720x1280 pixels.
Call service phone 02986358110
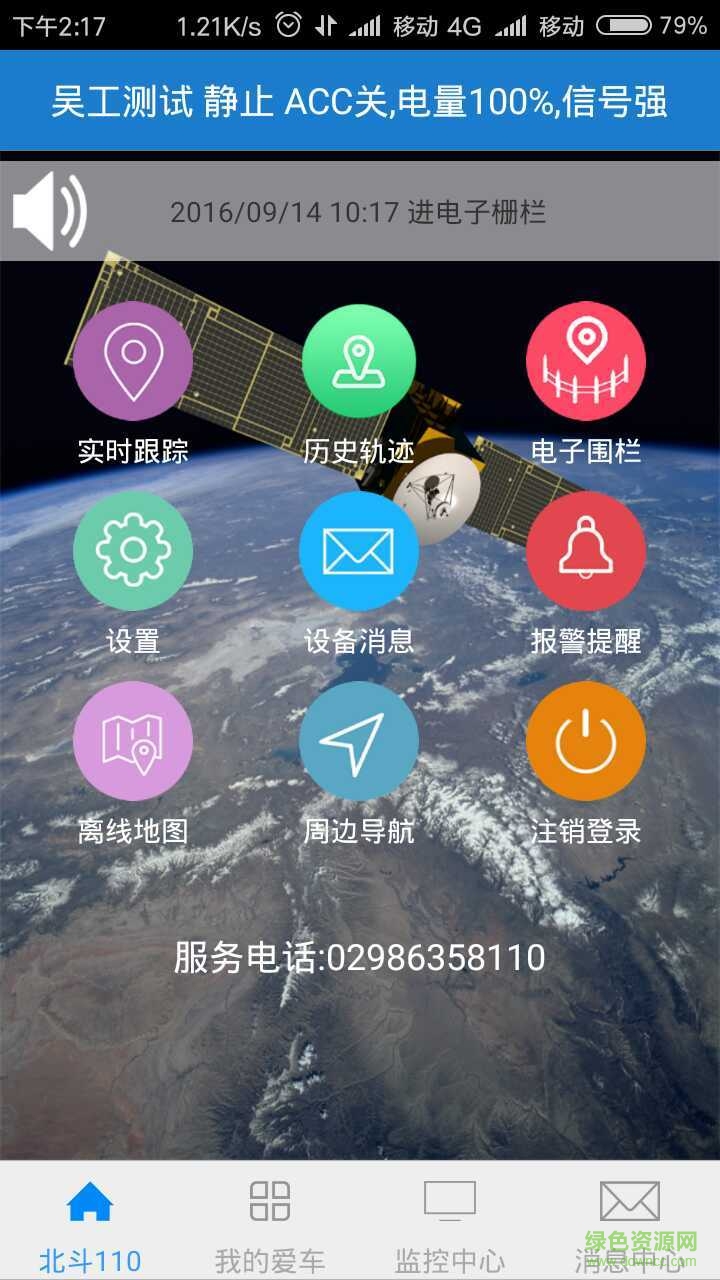click(360, 958)
